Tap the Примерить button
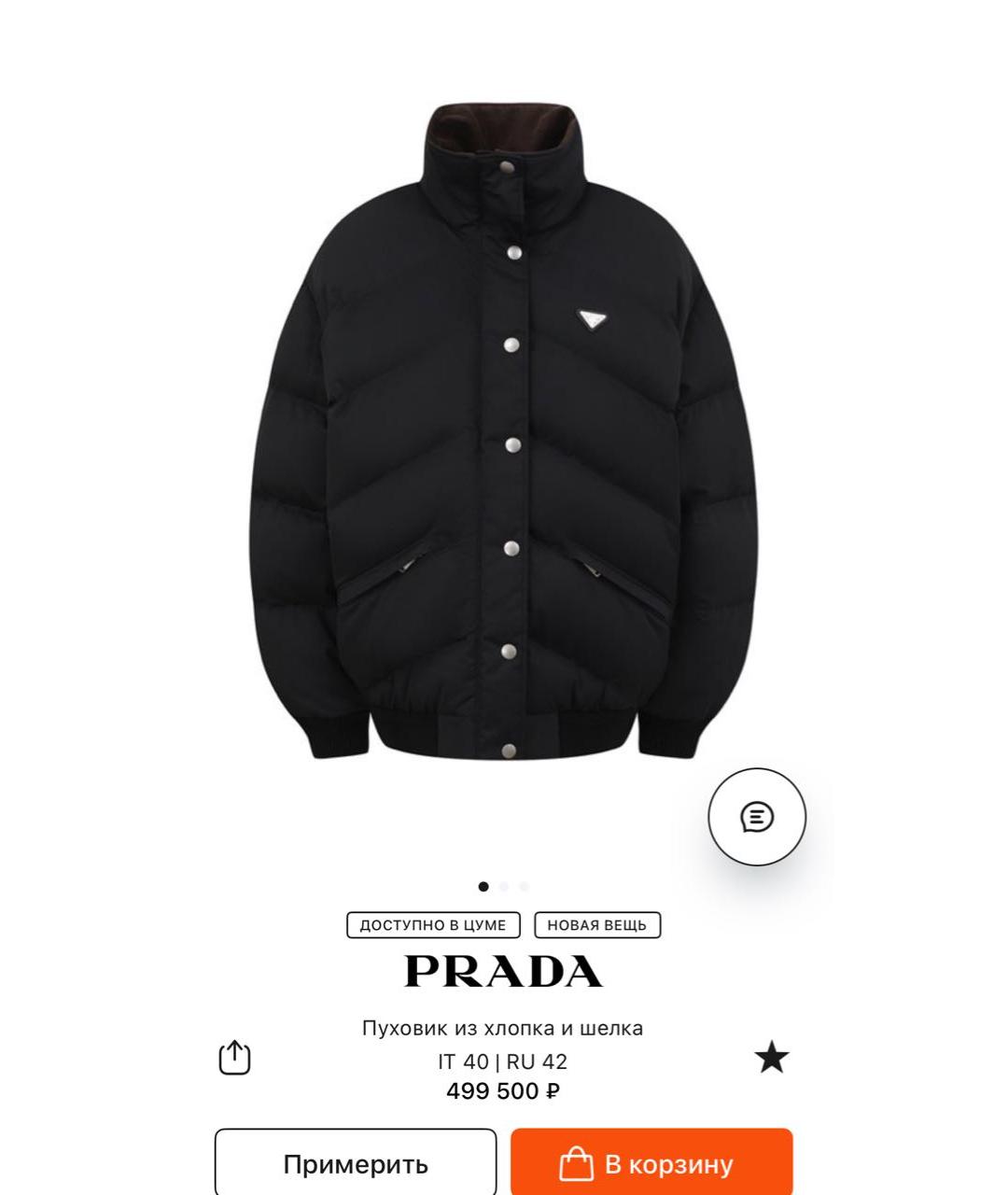Image resolution: width=1008 pixels, height=1195 pixels. point(356,1163)
